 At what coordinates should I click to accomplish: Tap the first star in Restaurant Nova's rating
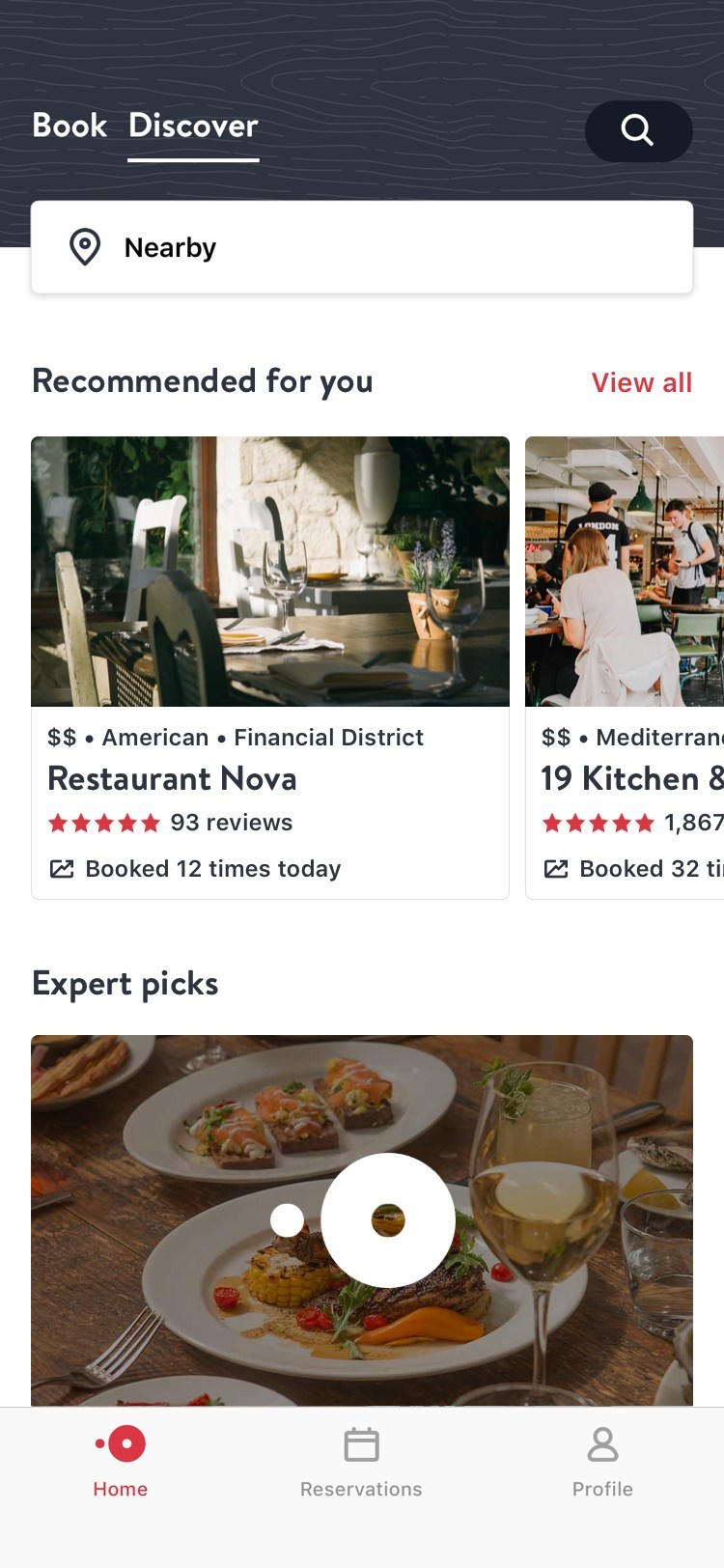[x=58, y=823]
